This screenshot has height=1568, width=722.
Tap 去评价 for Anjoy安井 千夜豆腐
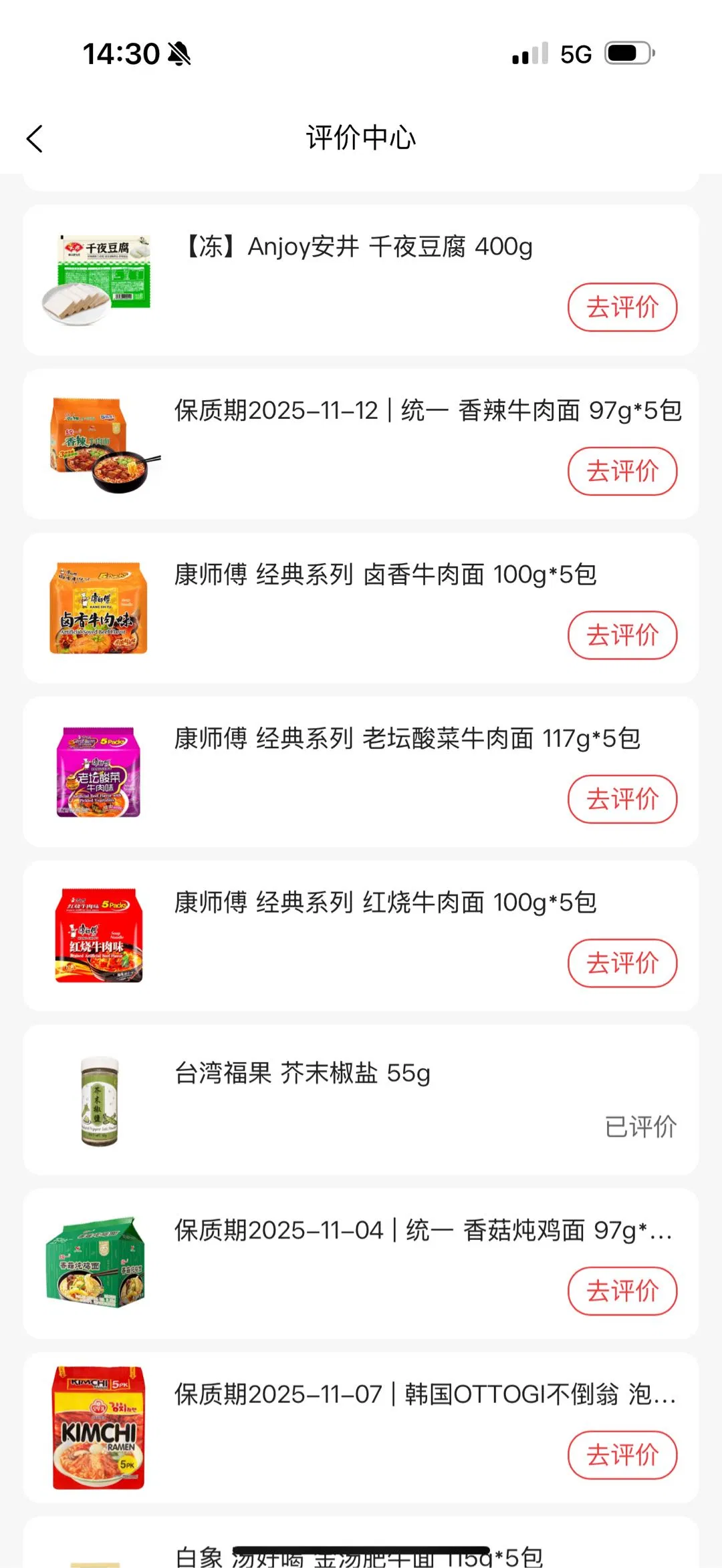(622, 307)
